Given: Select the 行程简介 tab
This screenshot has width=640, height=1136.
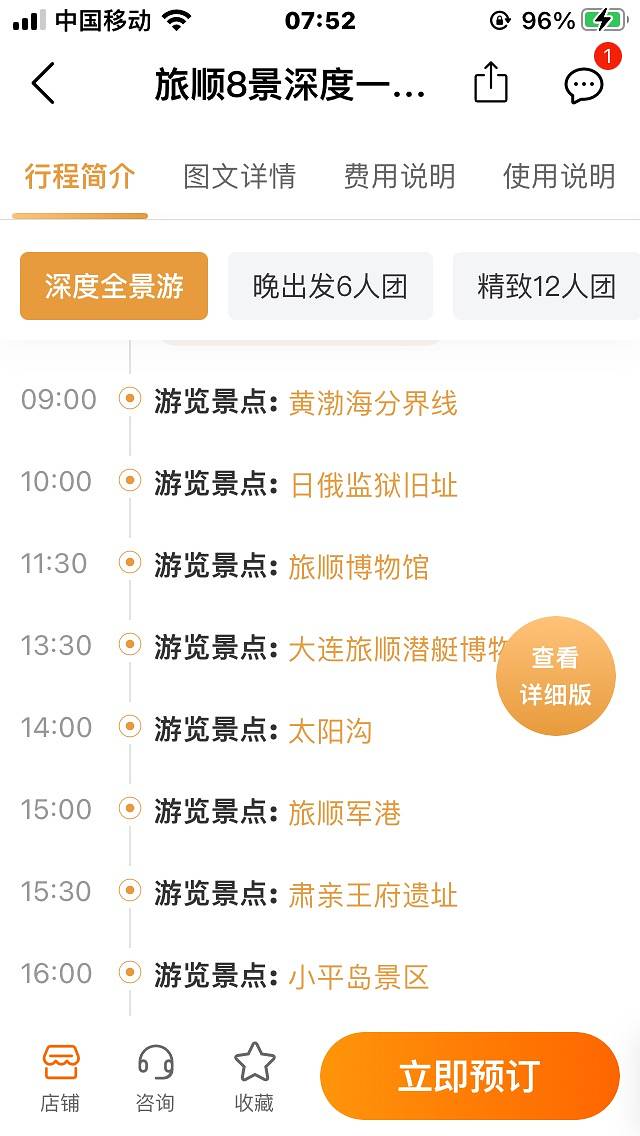Looking at the screenshot, I should coord(80,177).
